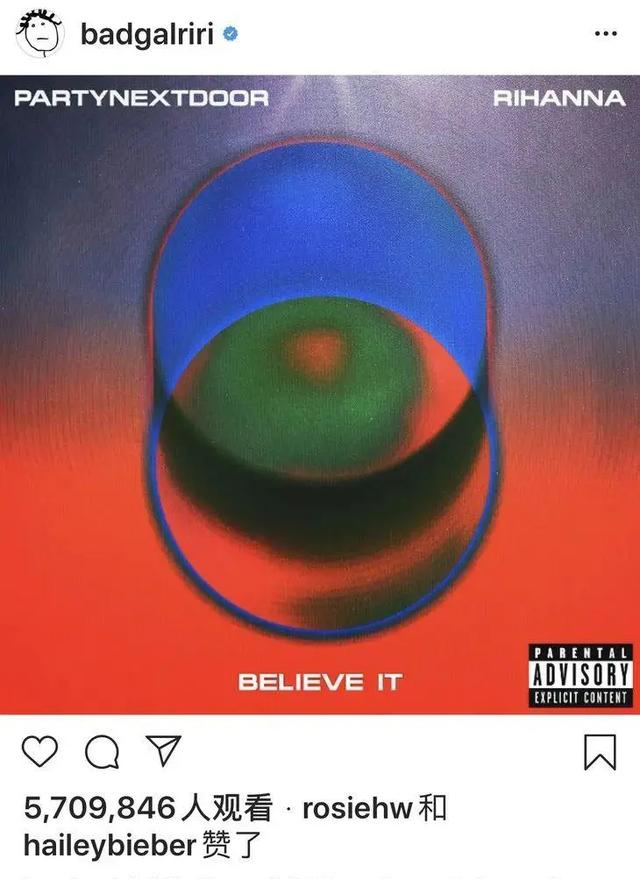The width and height of the screenshot is (640, 879).
Task: Share the post via paper plane icon
Action: point(164,750)
